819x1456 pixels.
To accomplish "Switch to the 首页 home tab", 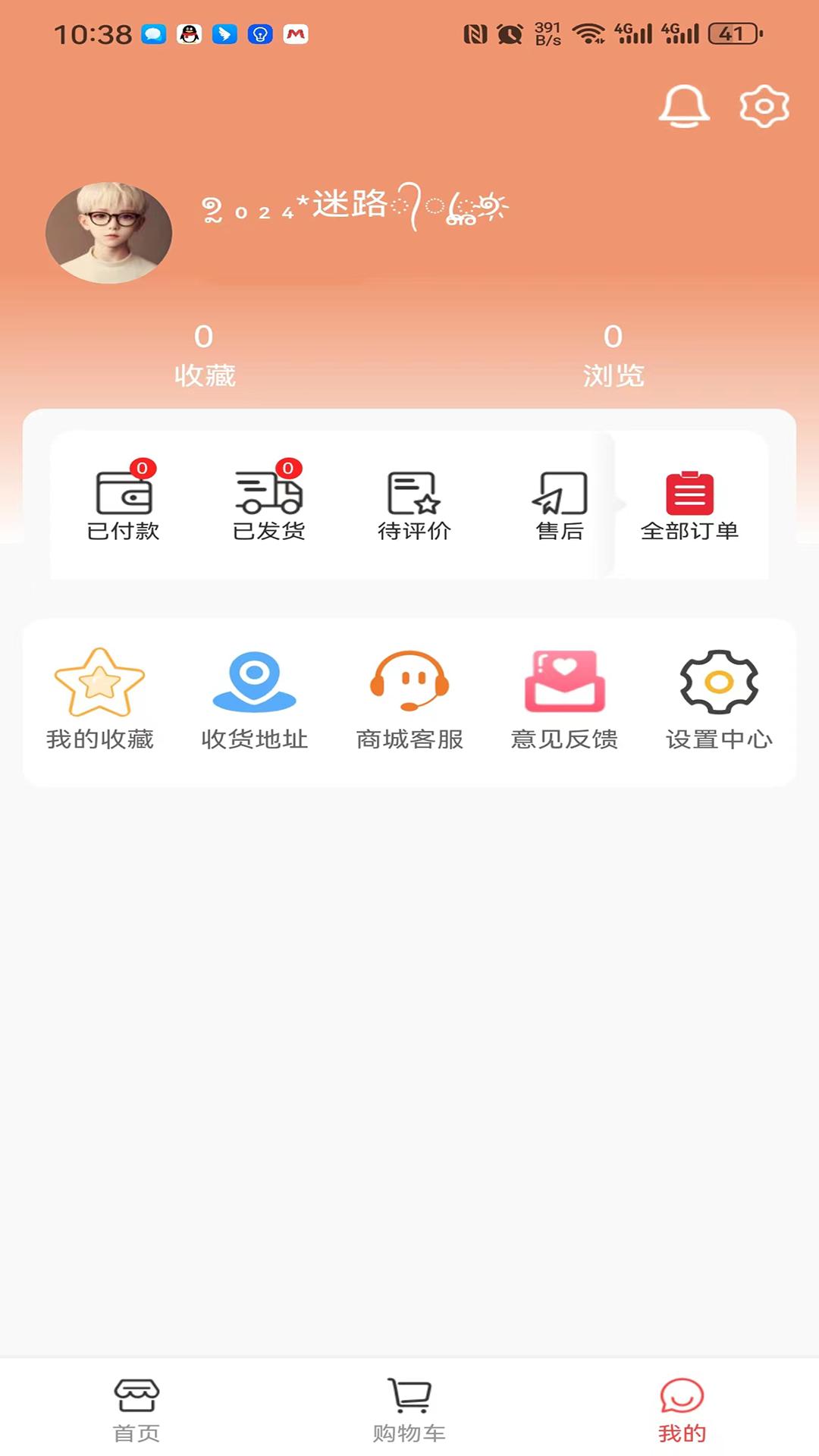I will [x=136, y=1410].
